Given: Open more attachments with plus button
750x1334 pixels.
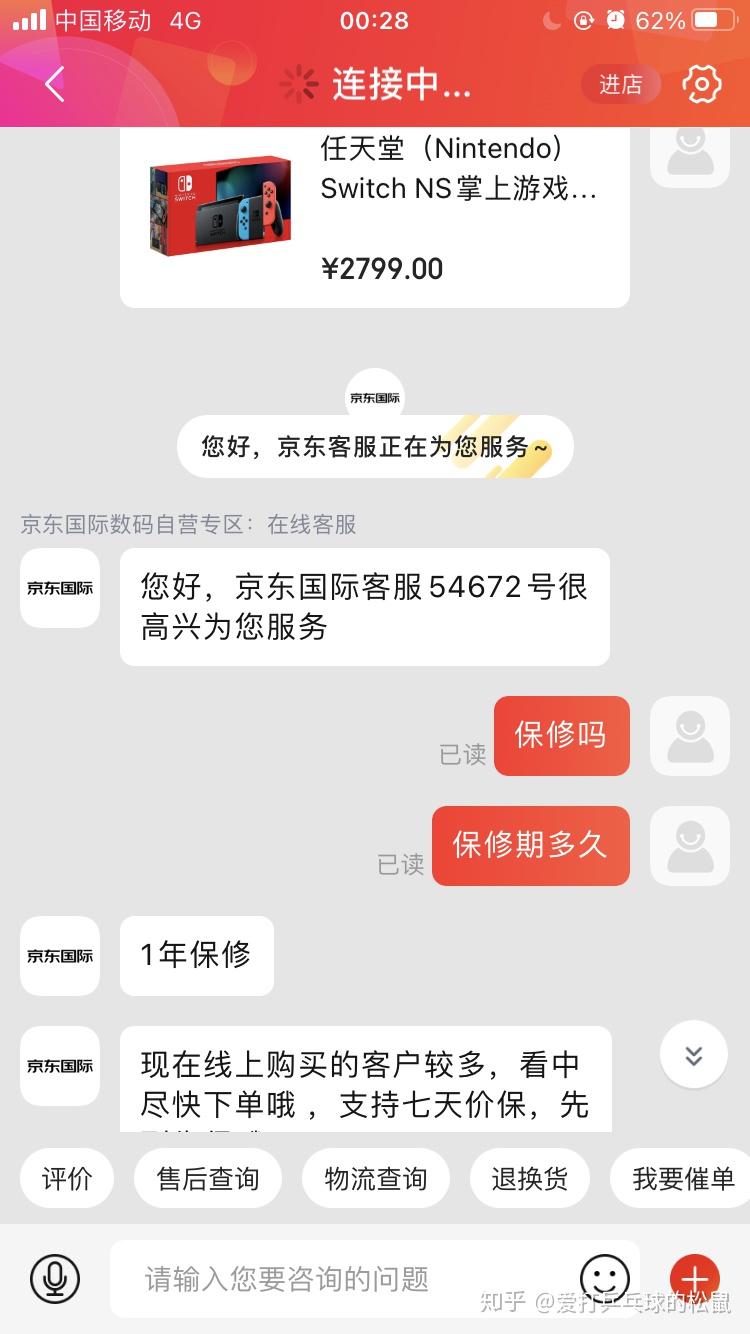Looking at the screenshot, I should (x=694, y=1278).
